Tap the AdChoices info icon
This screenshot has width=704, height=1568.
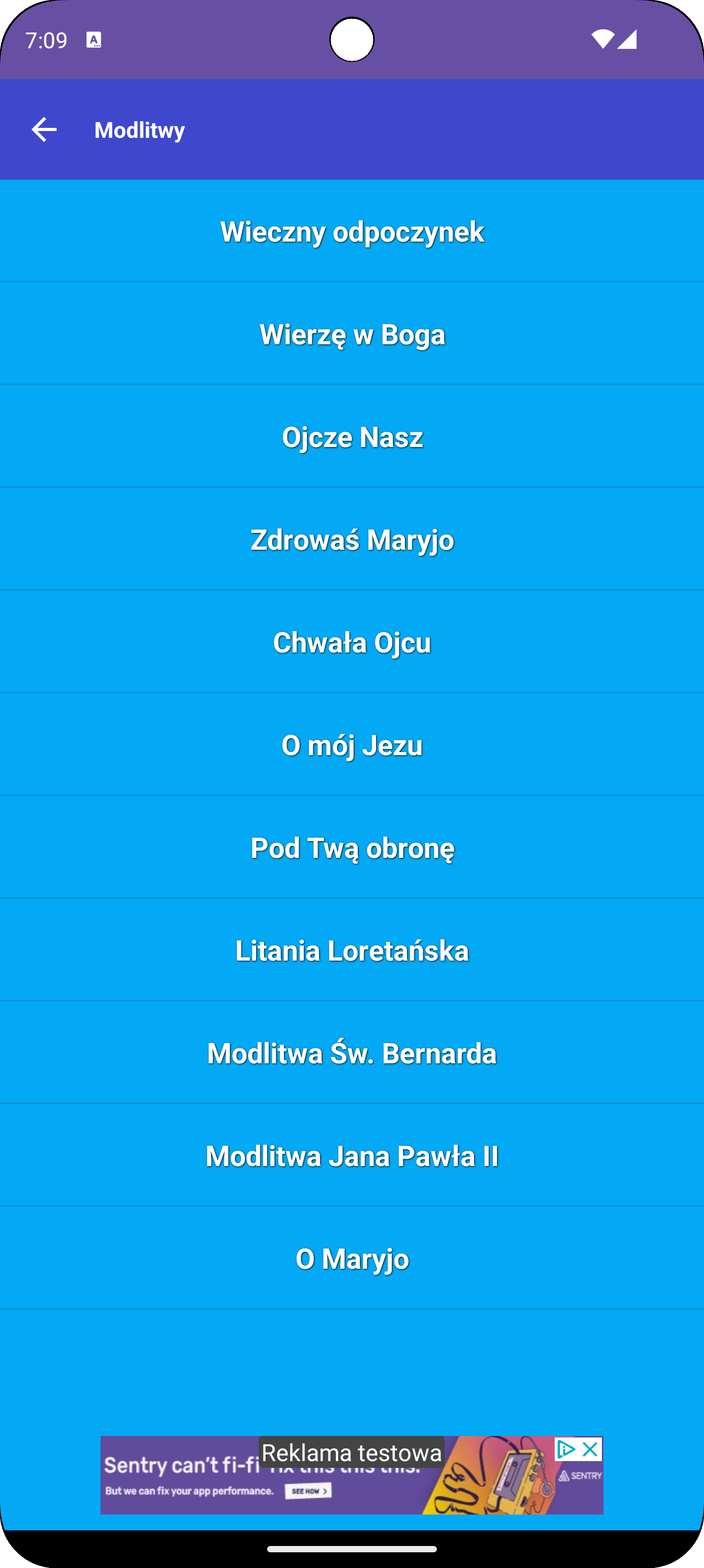[565, 1450]
